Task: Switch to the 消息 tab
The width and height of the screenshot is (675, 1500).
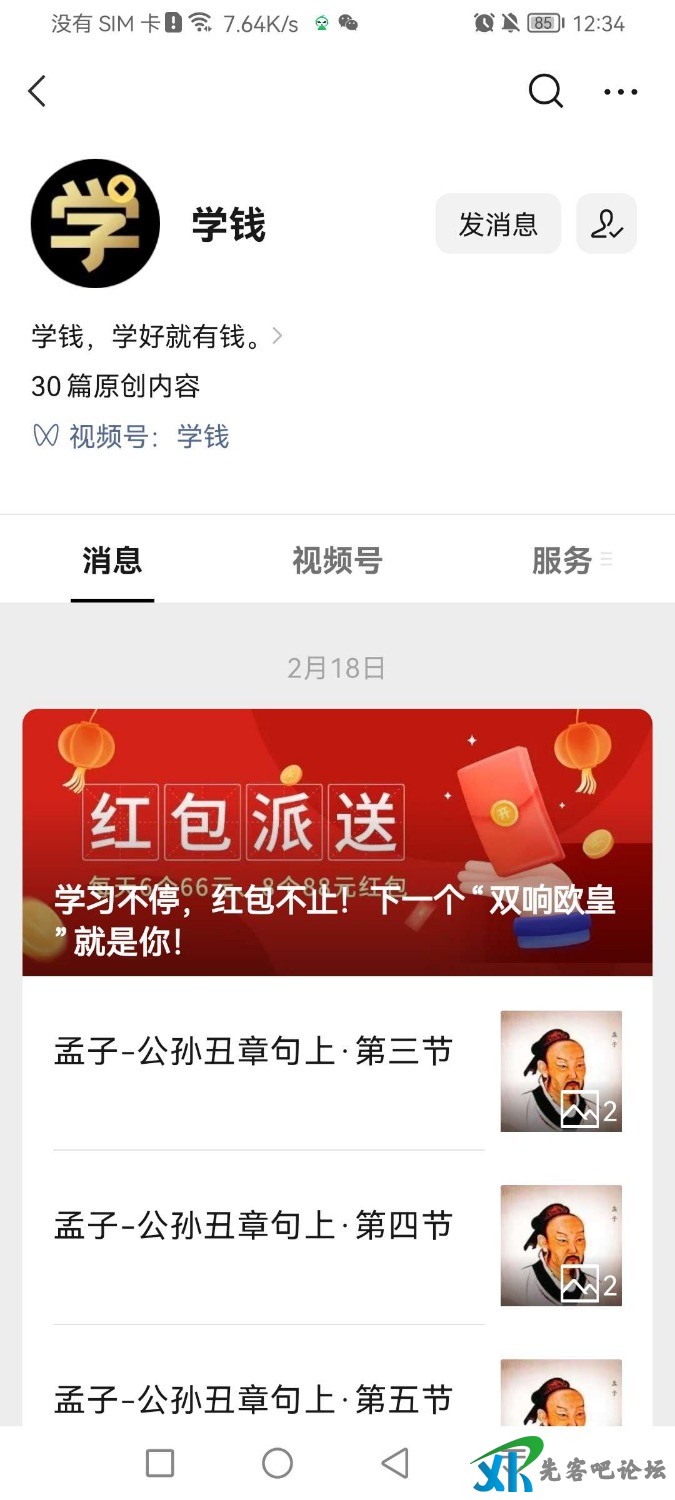Action: (112, 561)
